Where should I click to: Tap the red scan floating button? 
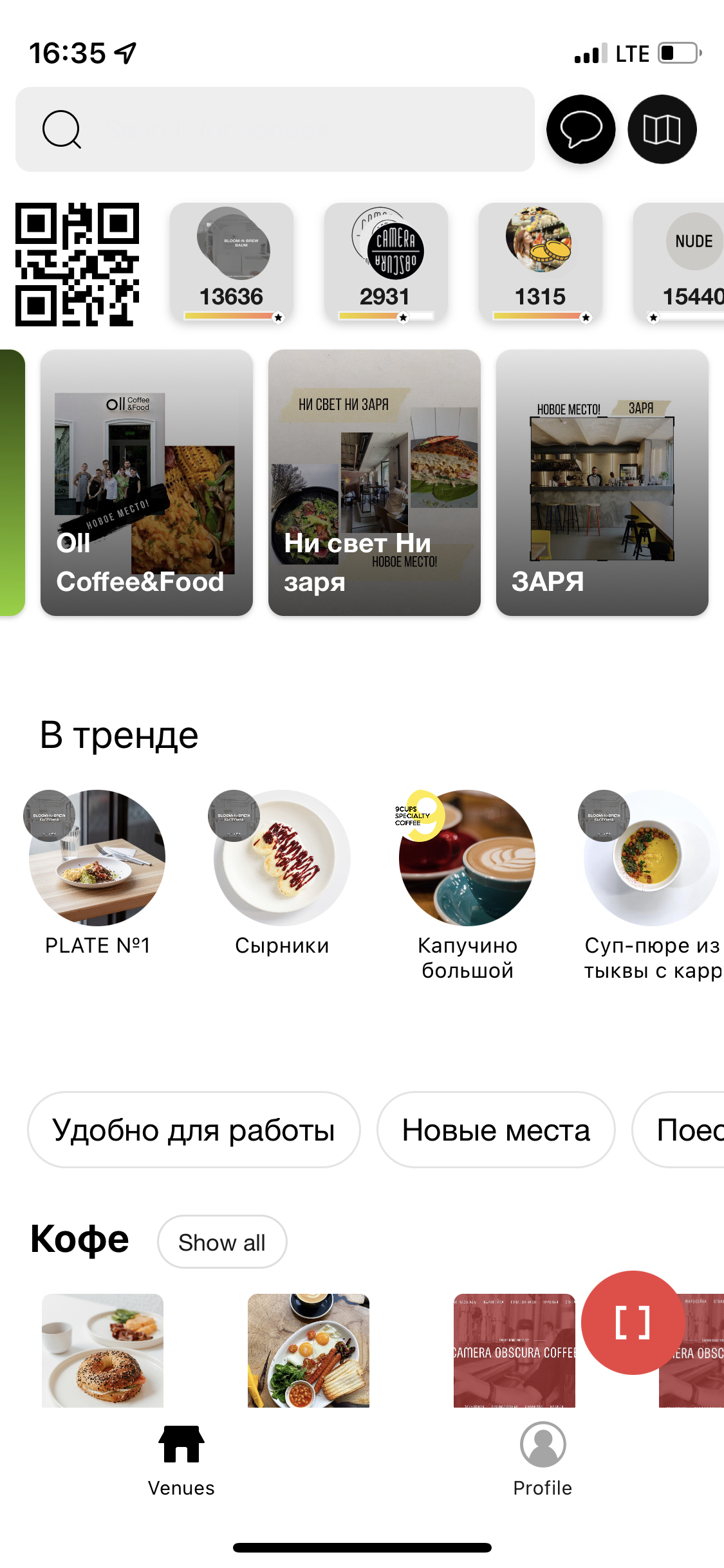pos(633,1323)
